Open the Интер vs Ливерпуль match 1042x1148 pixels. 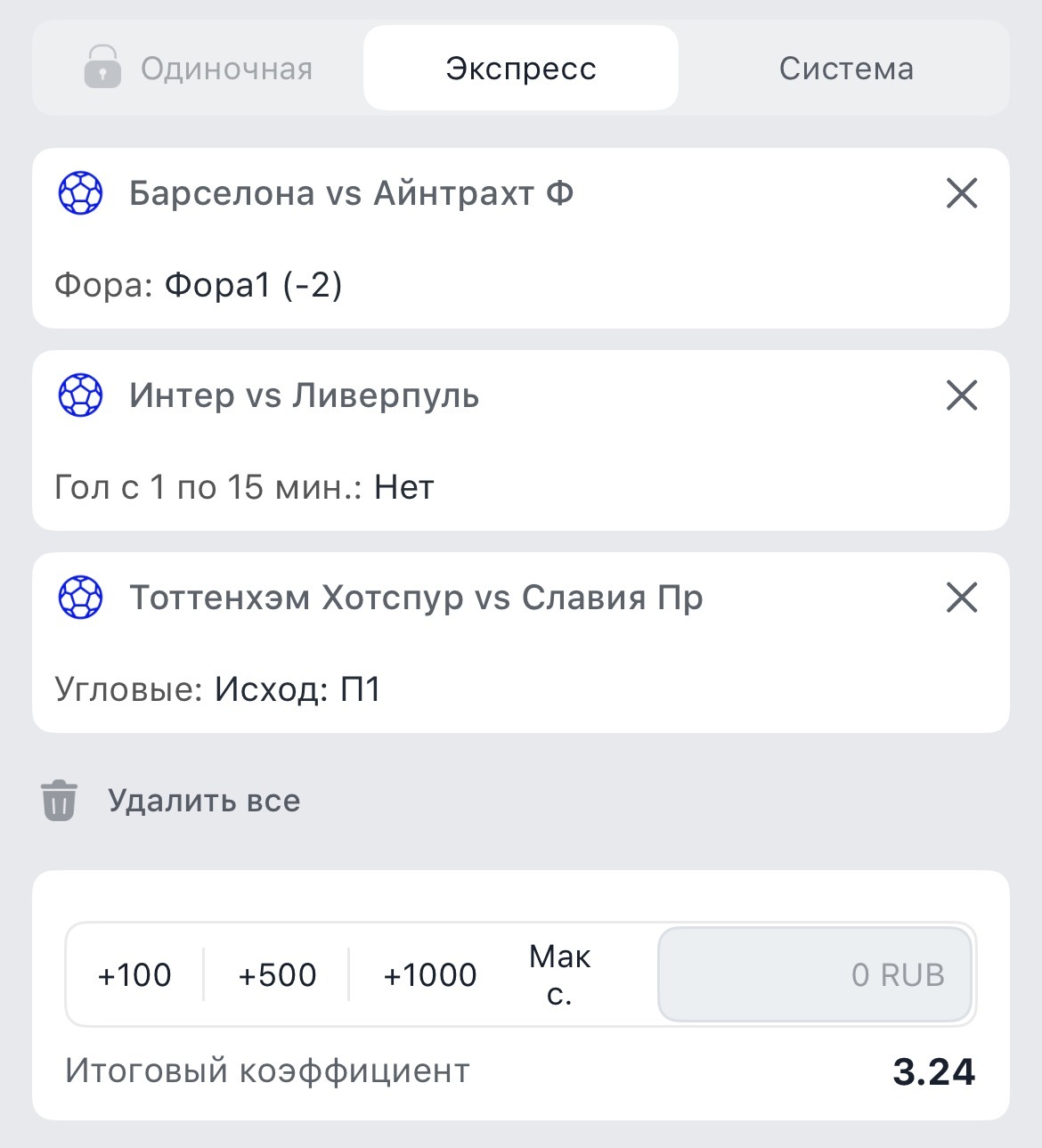pos(304,395)
